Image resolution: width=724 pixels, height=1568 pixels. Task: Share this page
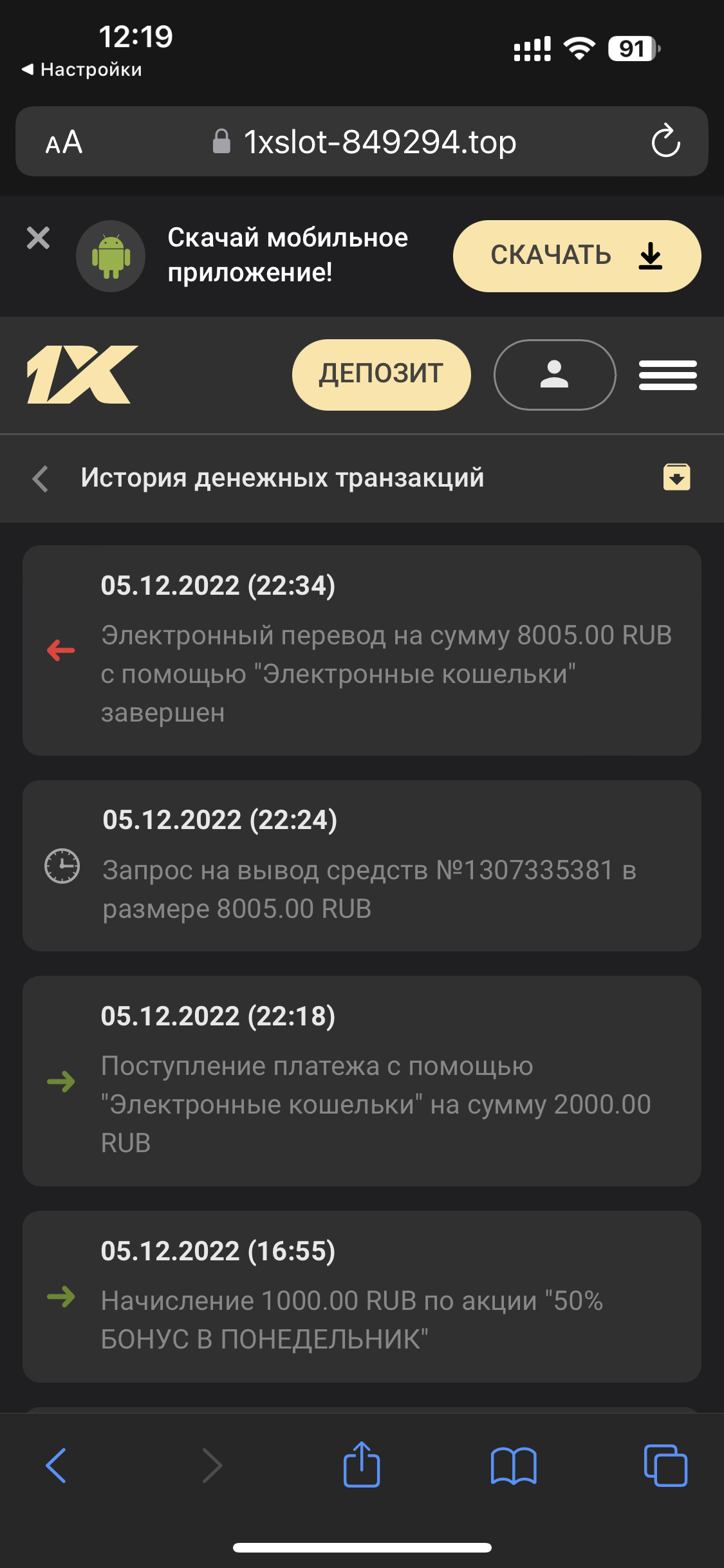pos(362,1465)
